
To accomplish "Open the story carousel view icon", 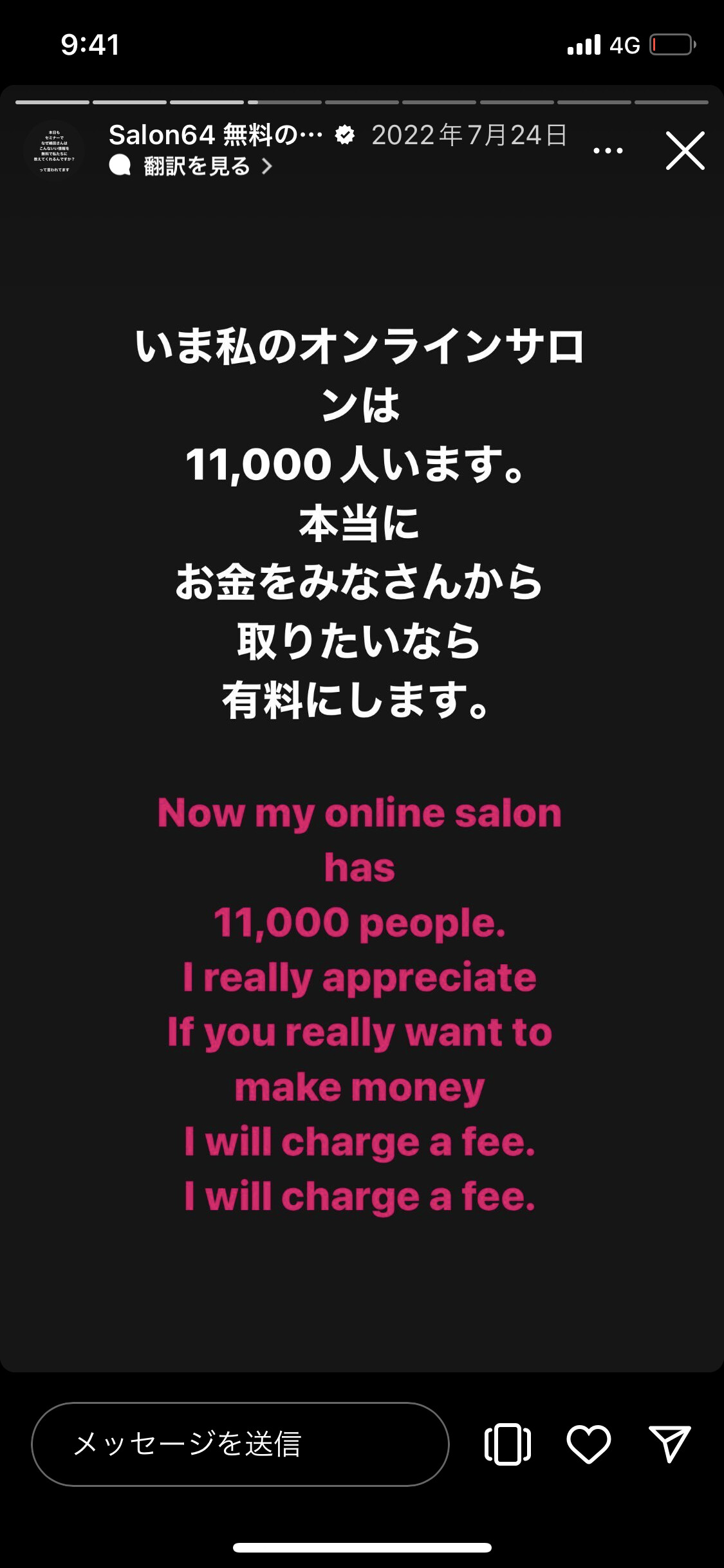I will [507, 1444].
